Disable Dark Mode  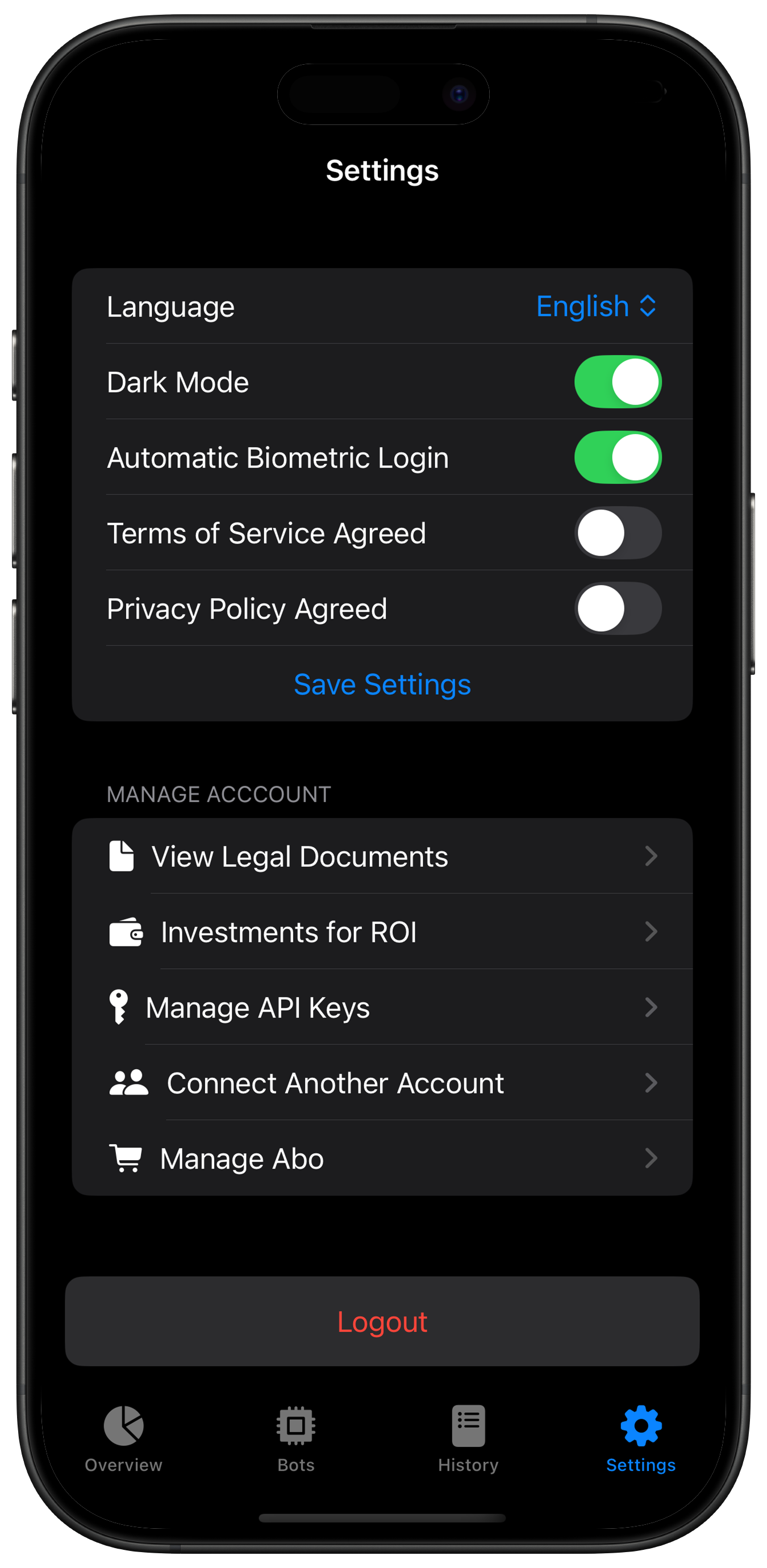(x=617, y=382)
